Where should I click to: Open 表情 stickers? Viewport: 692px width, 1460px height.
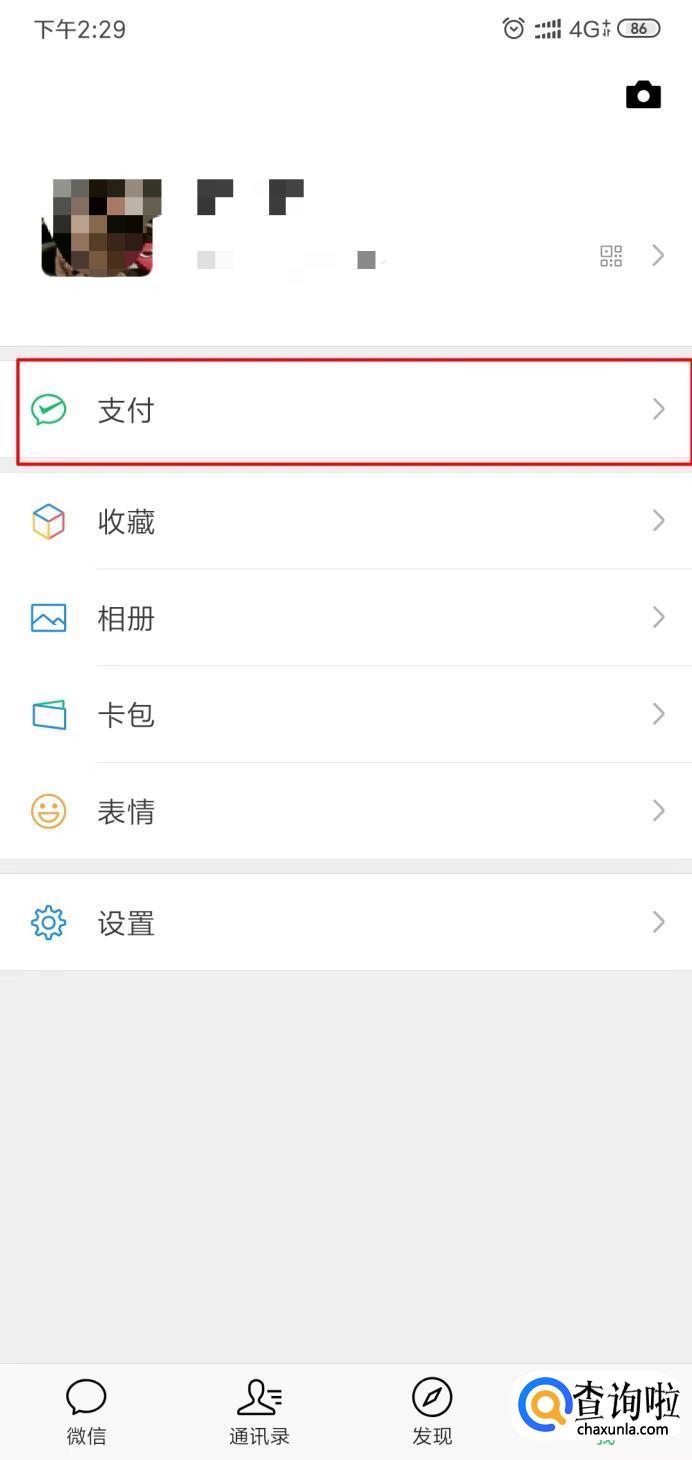point(346,811)
